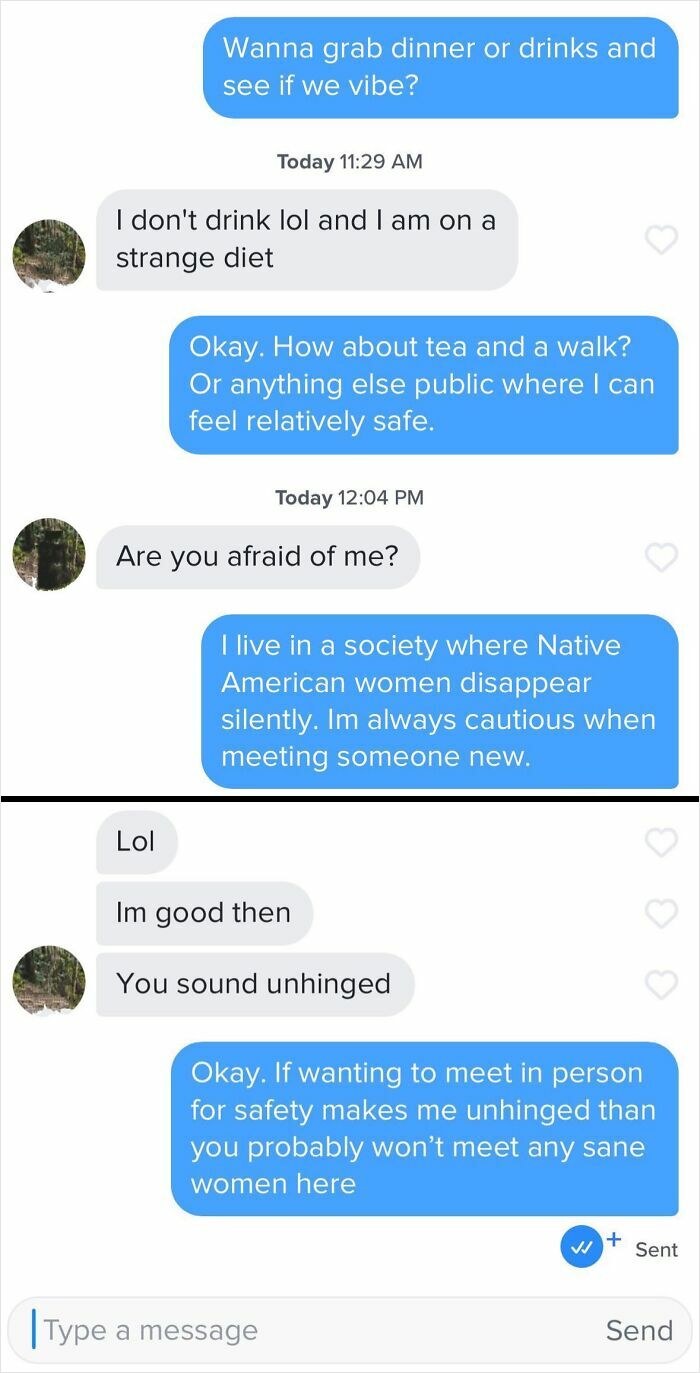Open profile photo beside "Are you afraid of me?"

point(49,555)
